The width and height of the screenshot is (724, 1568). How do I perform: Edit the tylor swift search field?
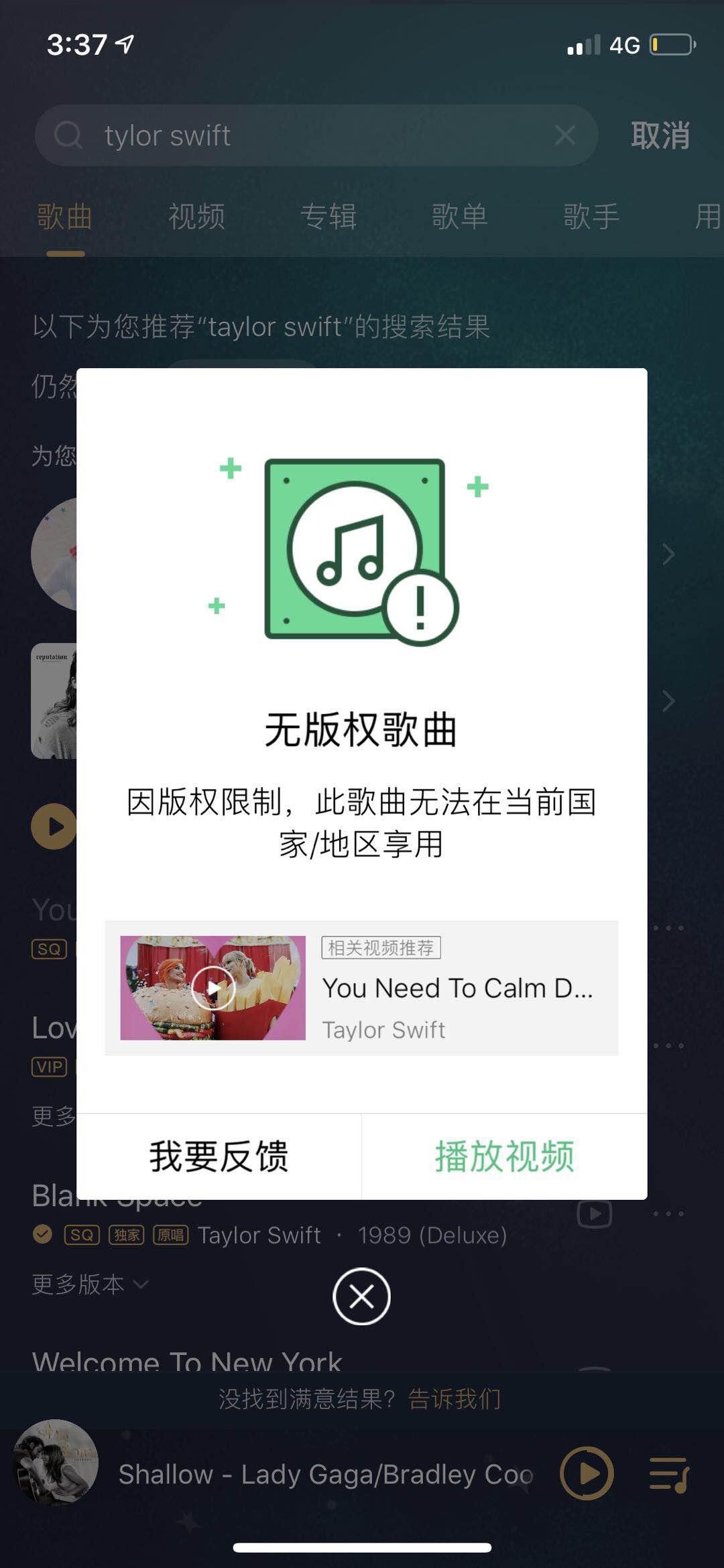(315, 135)
